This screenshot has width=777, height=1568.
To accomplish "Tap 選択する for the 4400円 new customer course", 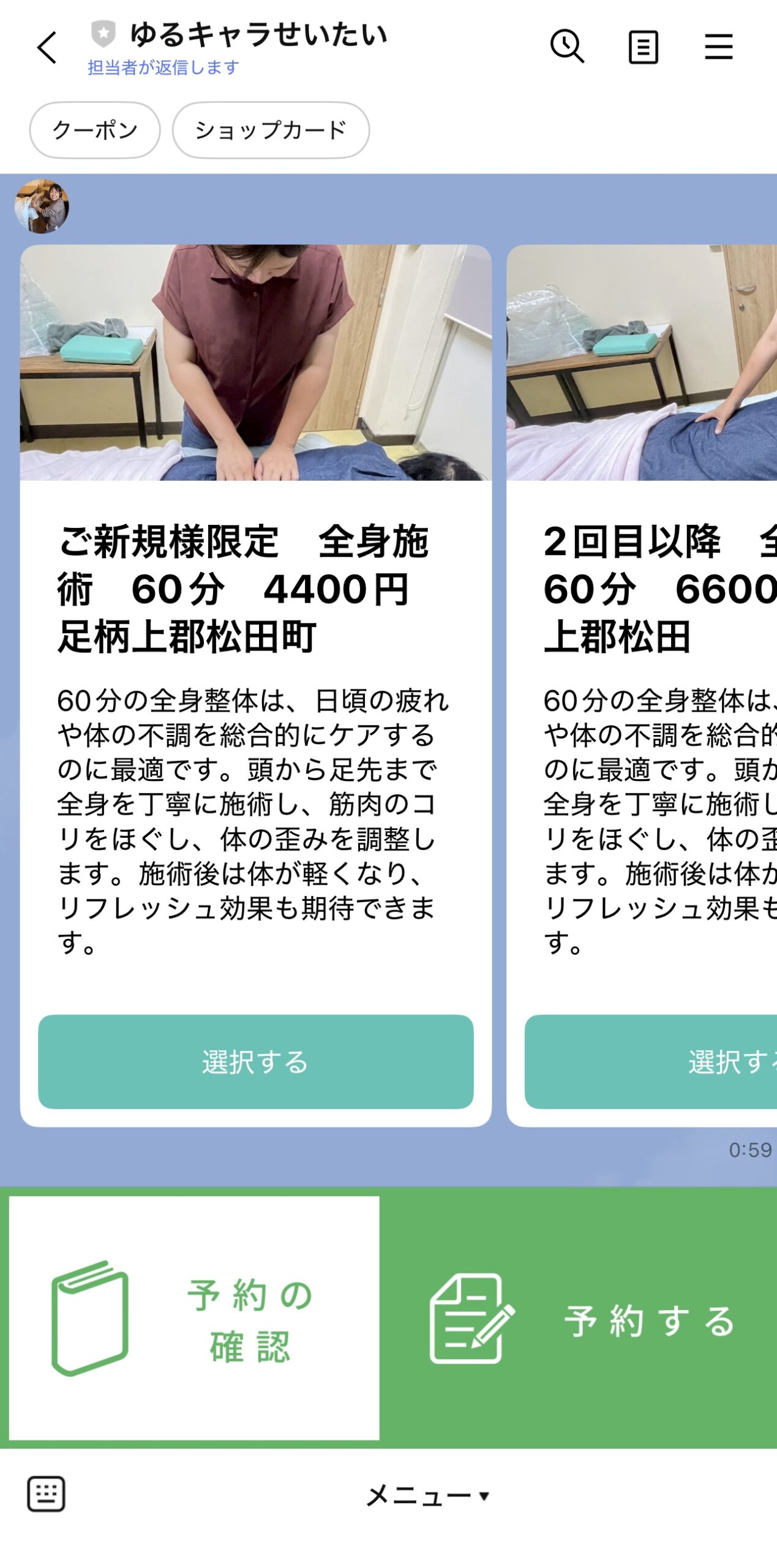I will [255, 1061].
